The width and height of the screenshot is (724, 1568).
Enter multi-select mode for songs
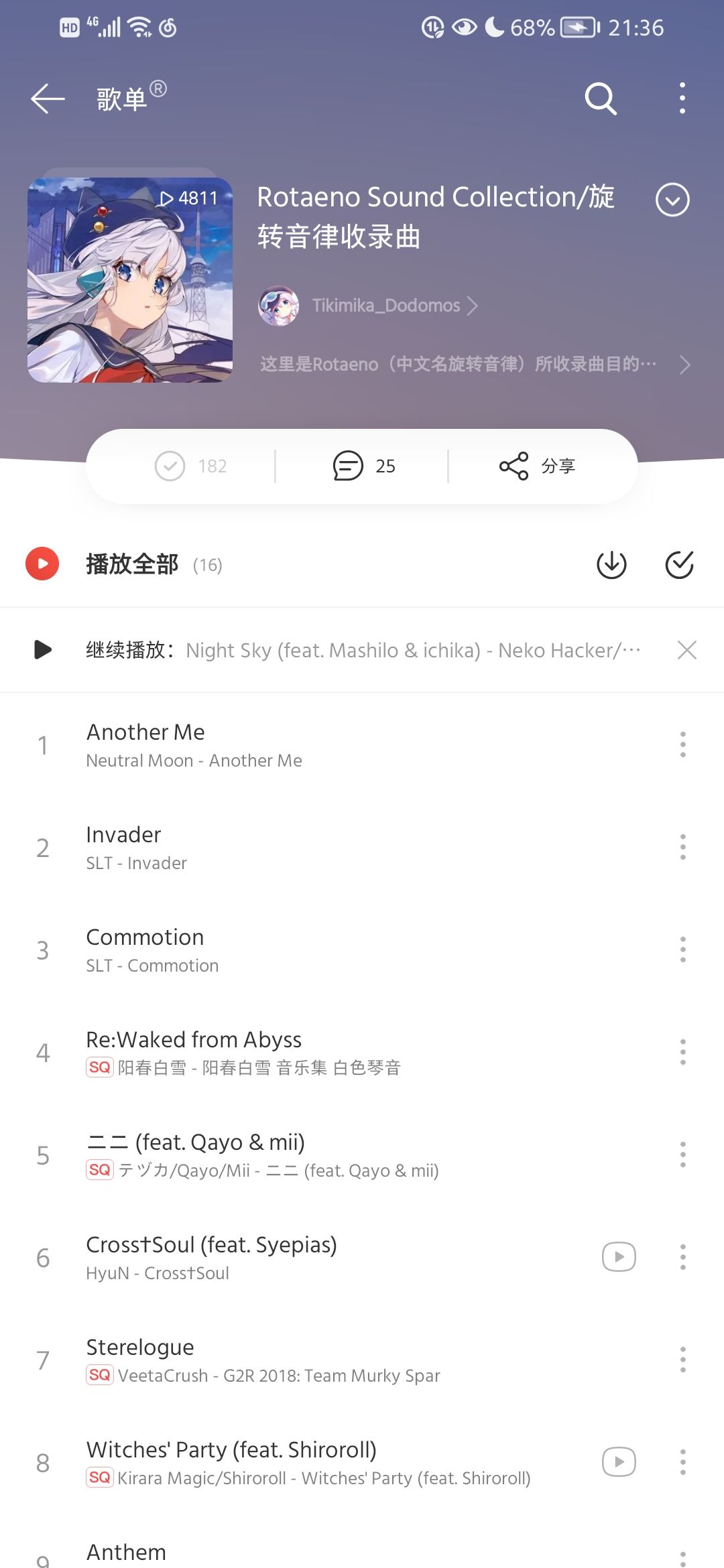679,565
